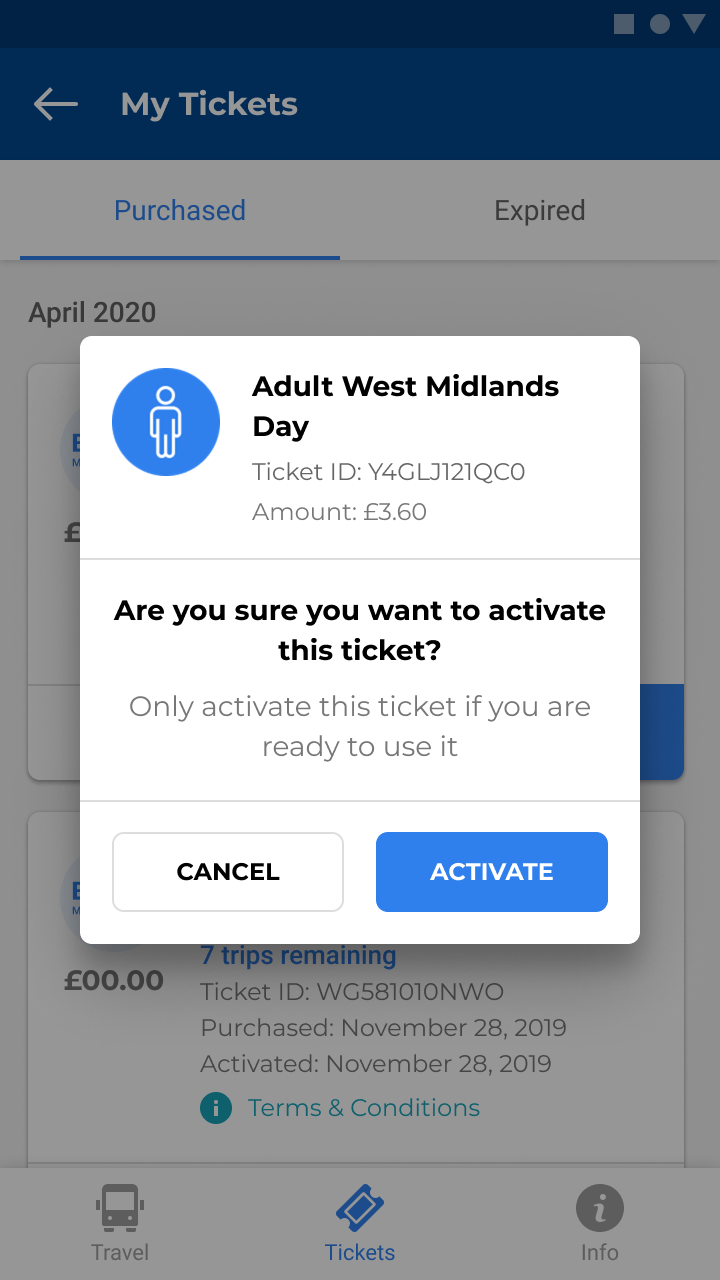This screenshot has height=1280, width=720.
Task: Tap the back arrow on My Tickets
Action: pyautogui.click(x=55, y=103)
